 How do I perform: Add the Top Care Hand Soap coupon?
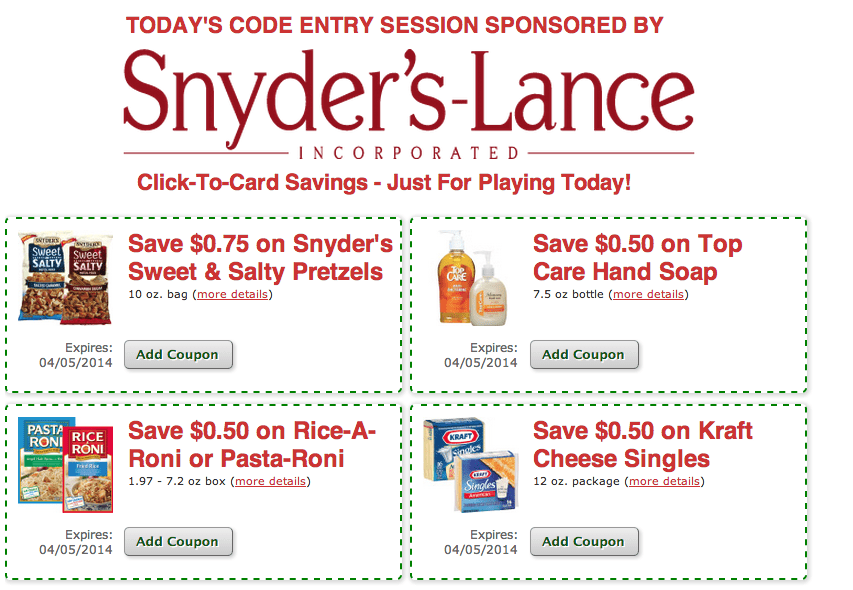(583, 355)
